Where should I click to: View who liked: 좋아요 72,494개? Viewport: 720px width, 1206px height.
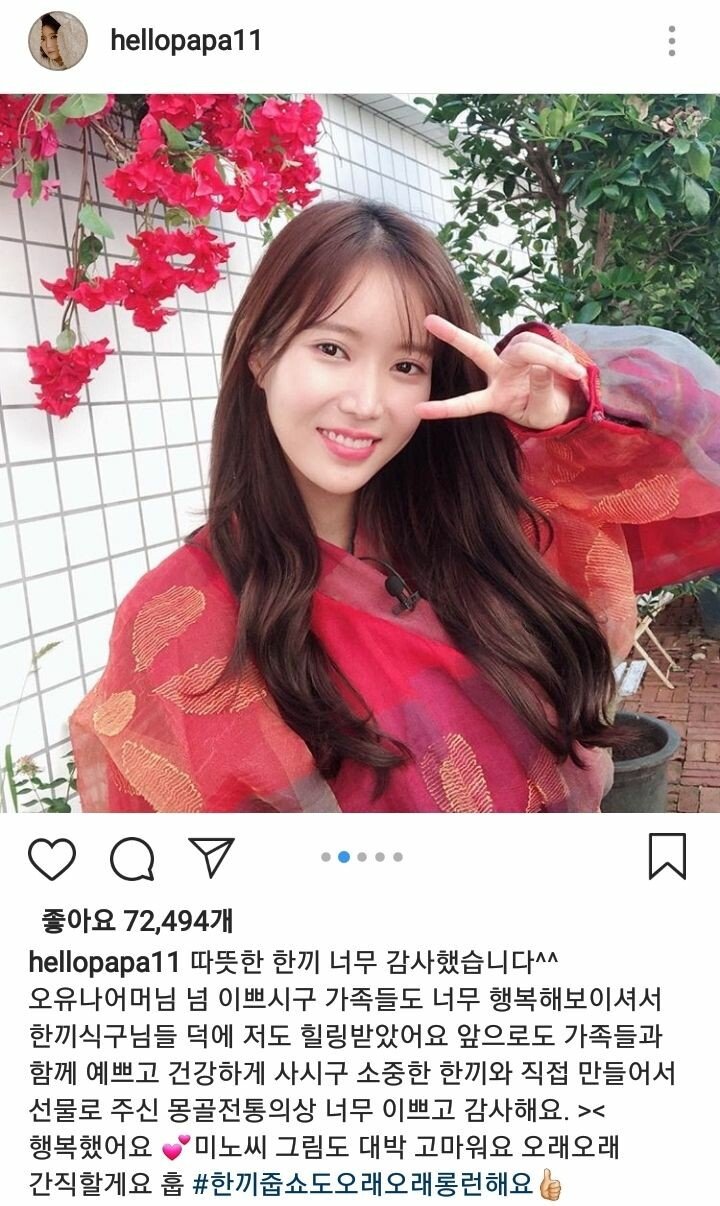[137, 919]
